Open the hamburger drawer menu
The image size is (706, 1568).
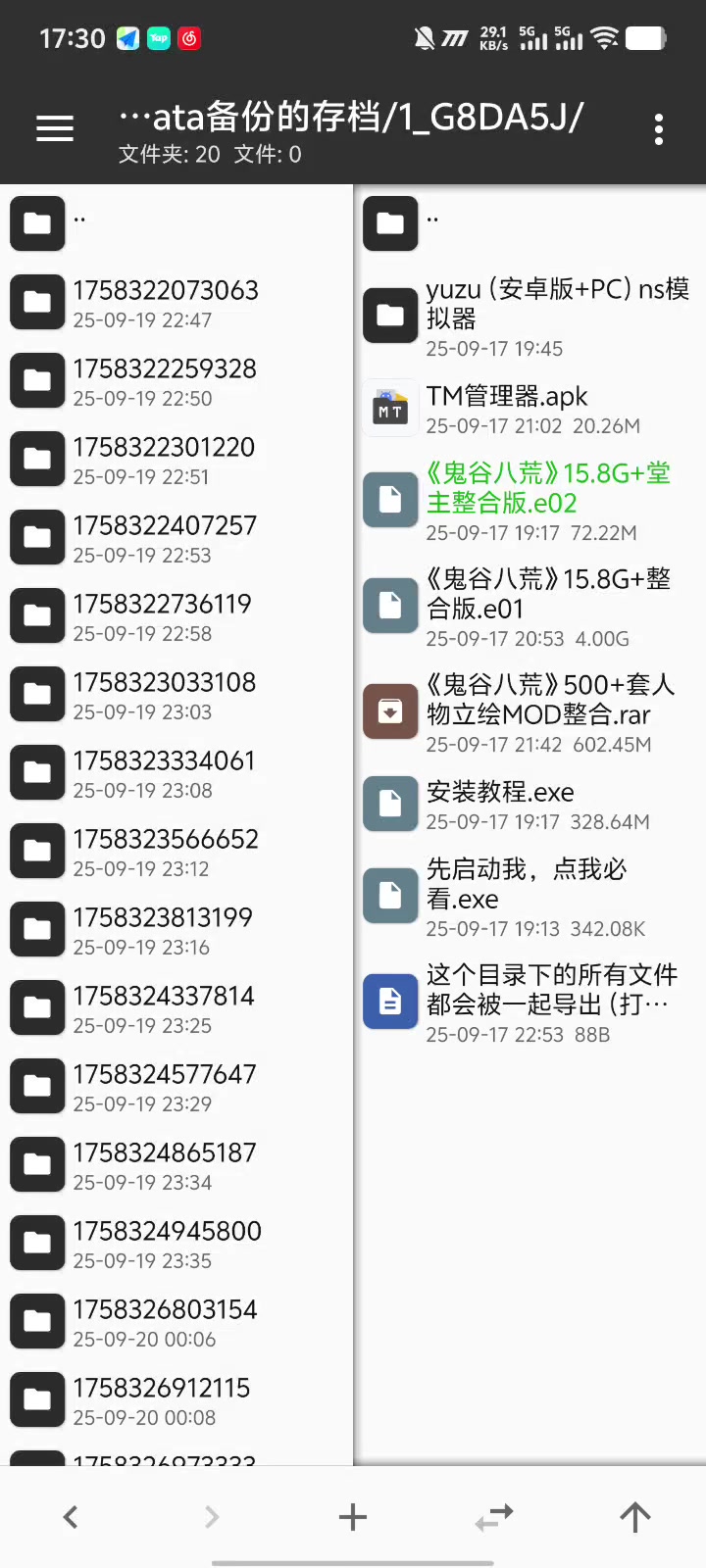click(x=55, y=128)
